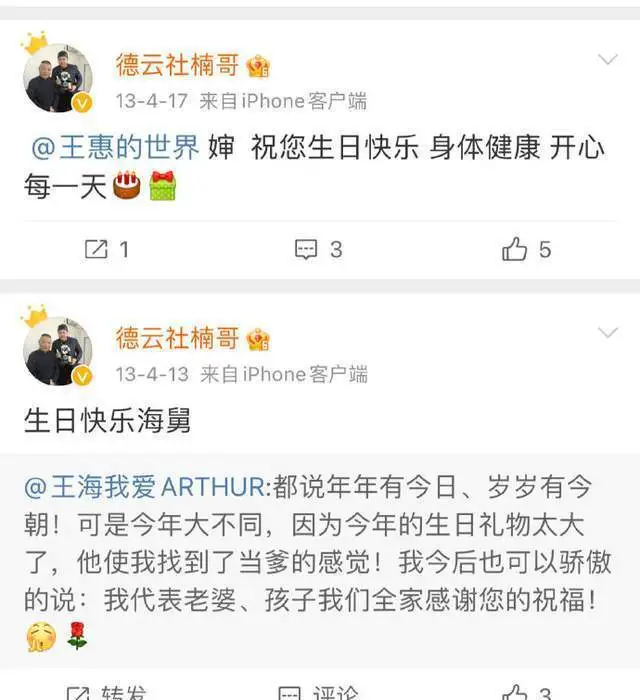This screenshot has height=700, width=640.
Task: Open the @王惠的世界 mention link
Action: pos(116,148)
